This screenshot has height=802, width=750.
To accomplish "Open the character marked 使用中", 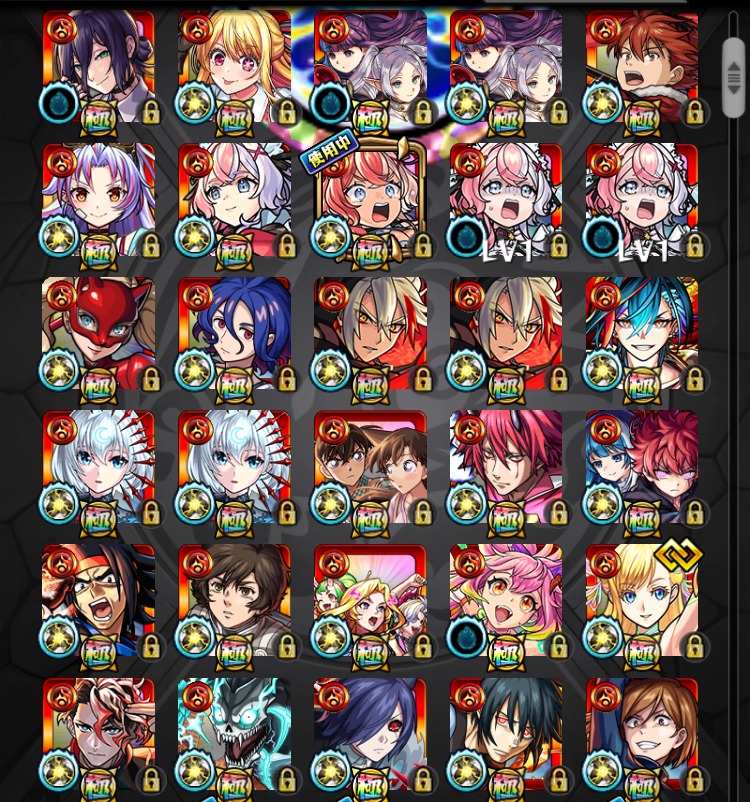I will (370, 200).
